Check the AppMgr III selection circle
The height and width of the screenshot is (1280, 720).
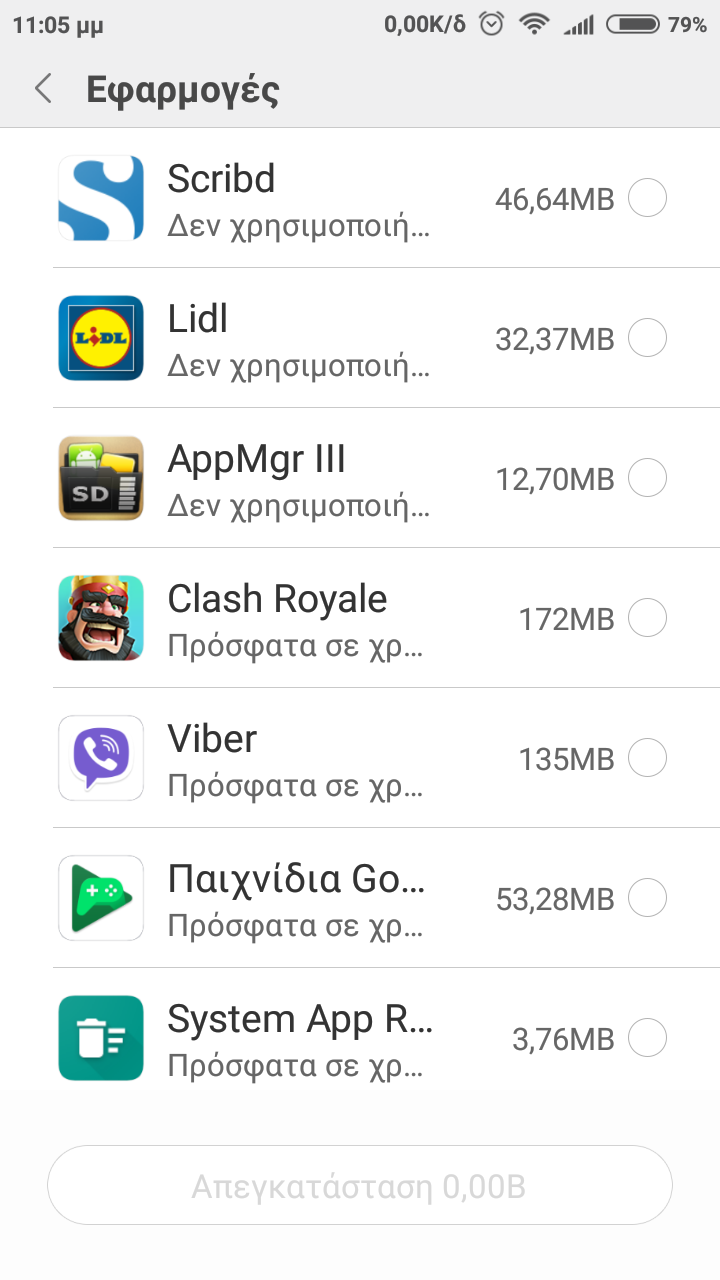click(647, 479)
